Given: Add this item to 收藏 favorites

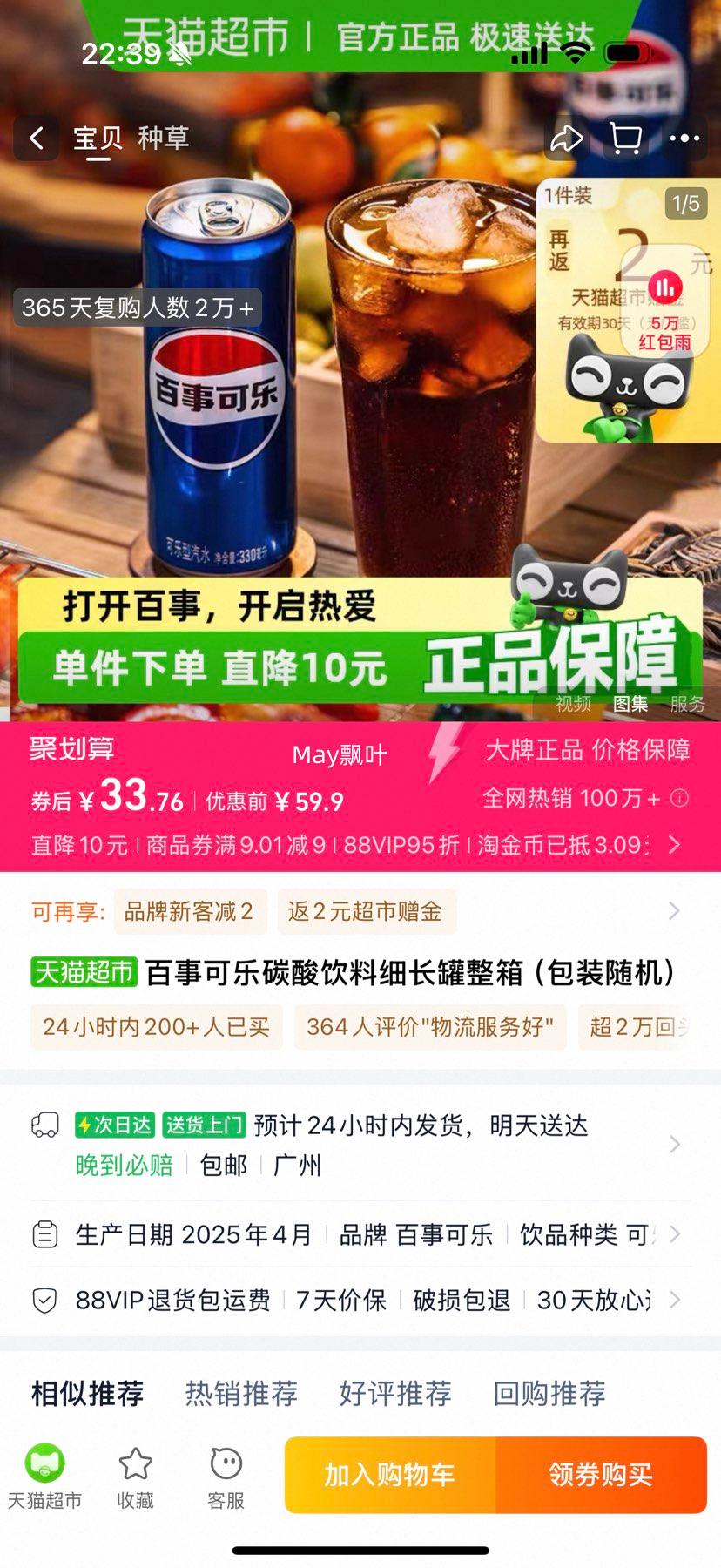Looking at the screenshot, I should 135,1477.
